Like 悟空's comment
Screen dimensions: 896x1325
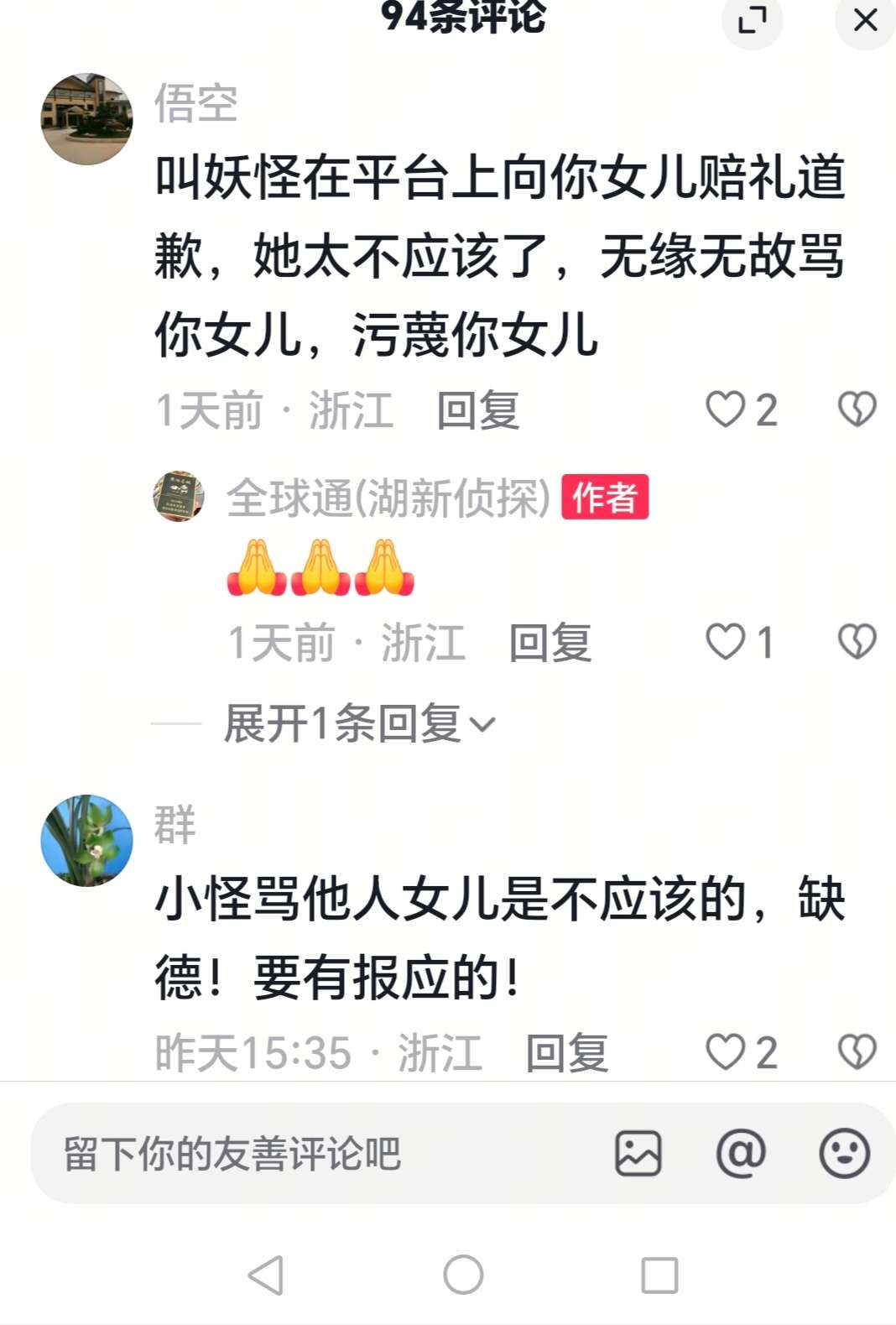(x=726, y=409)
